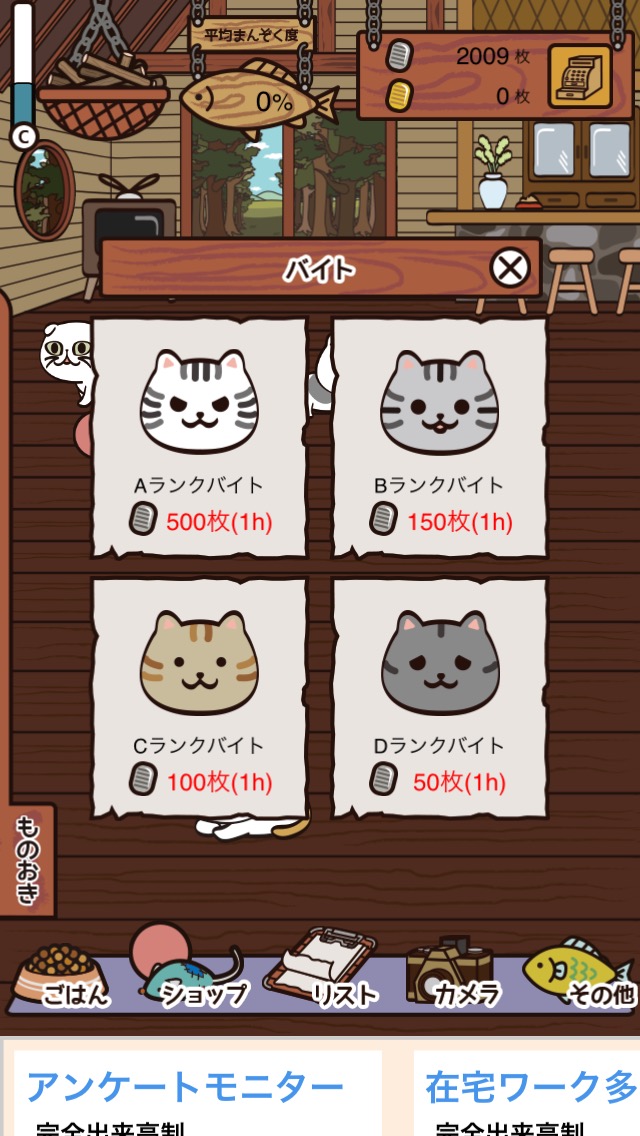
Task: Open the ものおき side tab
Action: pyautogui.click(x=27, y=860)
